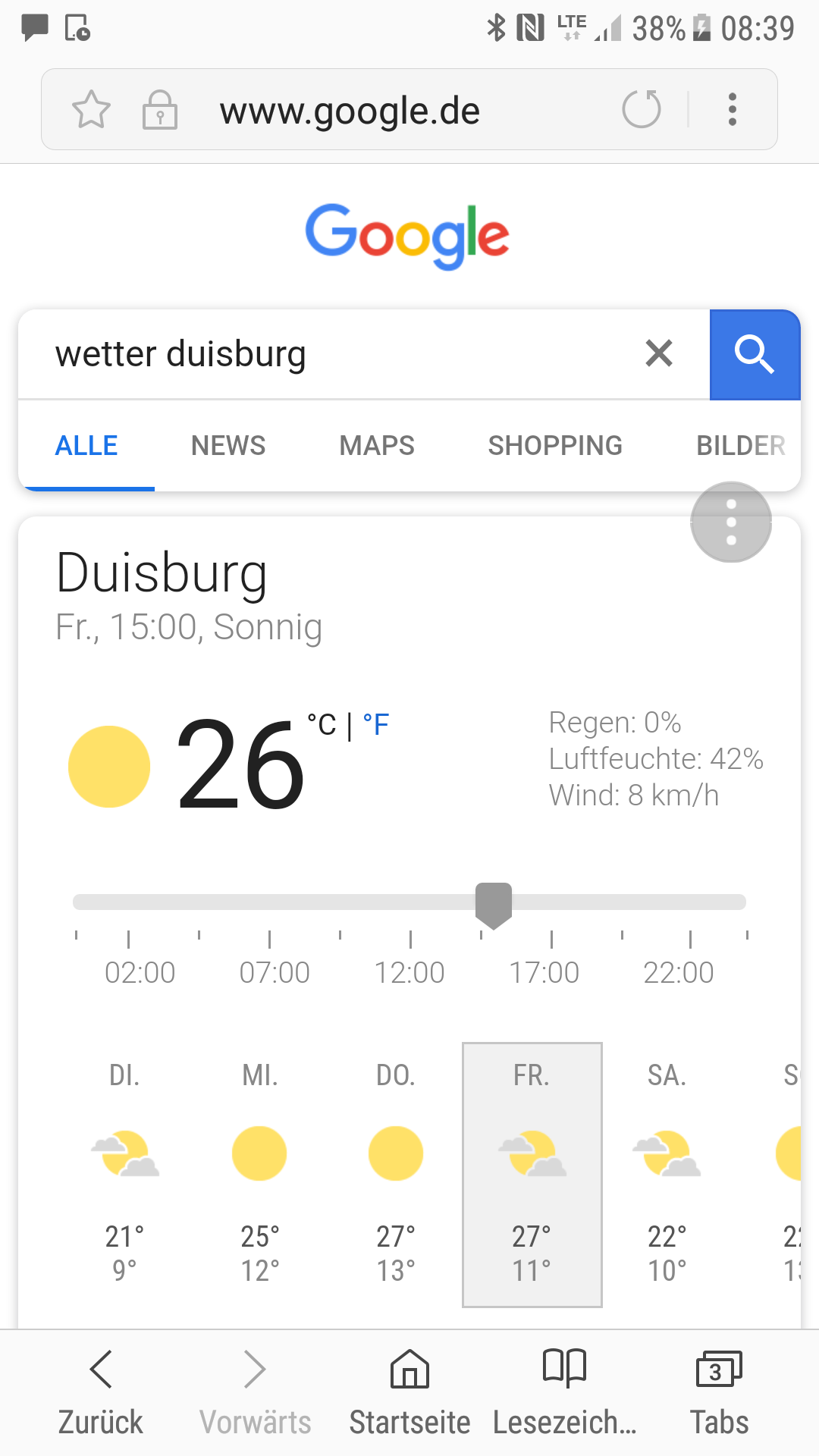The width and height of the screenshot is (819, 1456).
Task: Select 07:00 on the hourly time slider
Action: pyautogui.click(x=270, y=939)
